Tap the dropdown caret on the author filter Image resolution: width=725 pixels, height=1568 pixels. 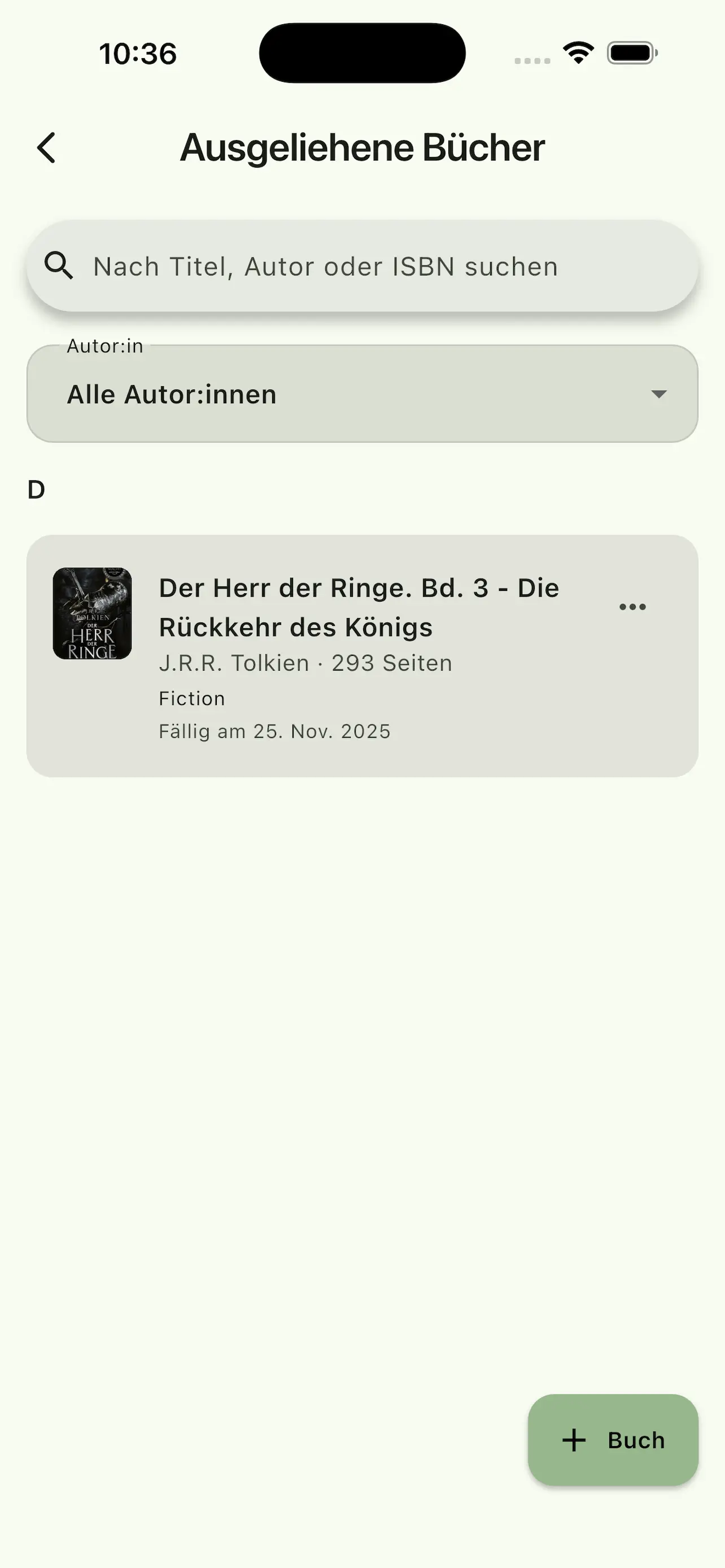tap(661, 395)
